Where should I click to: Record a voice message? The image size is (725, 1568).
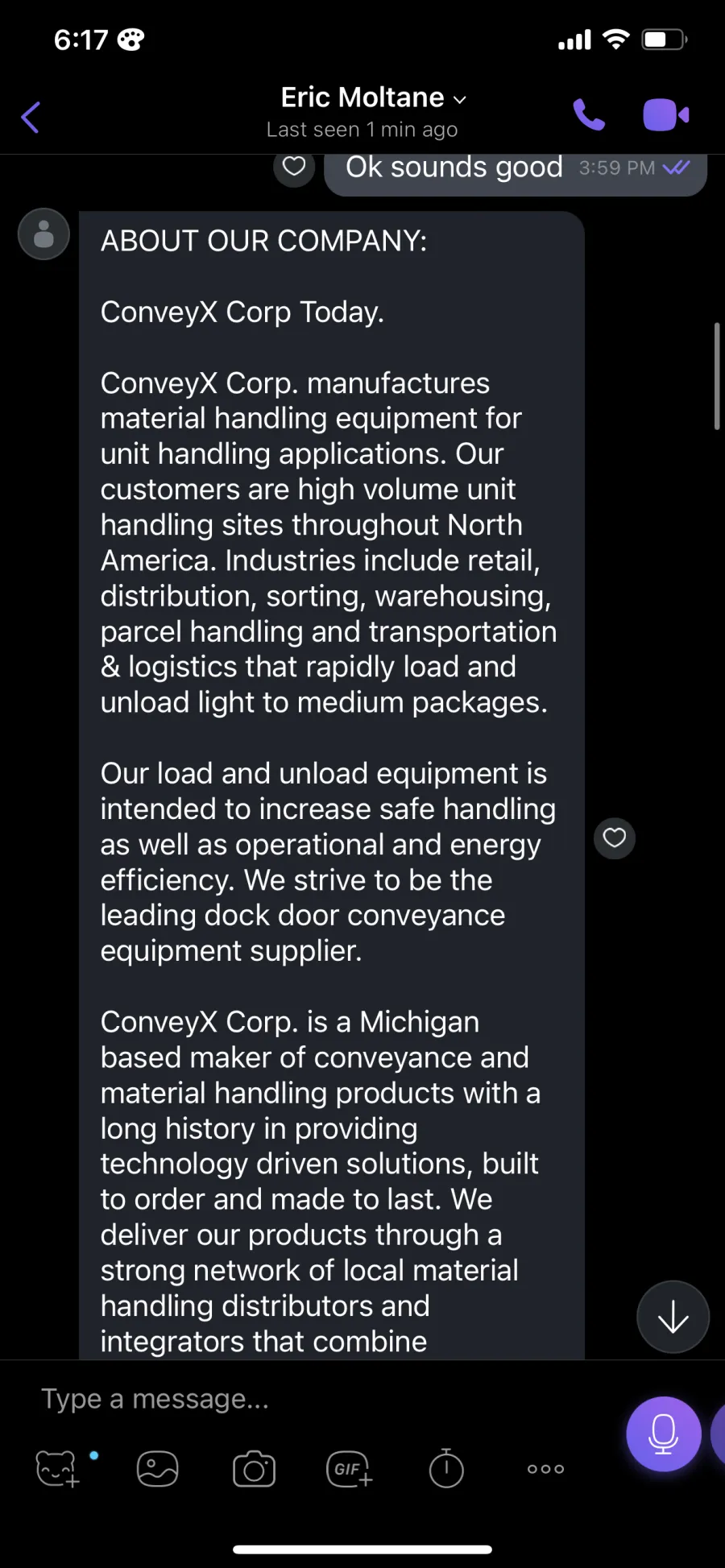pos(664,1434)
